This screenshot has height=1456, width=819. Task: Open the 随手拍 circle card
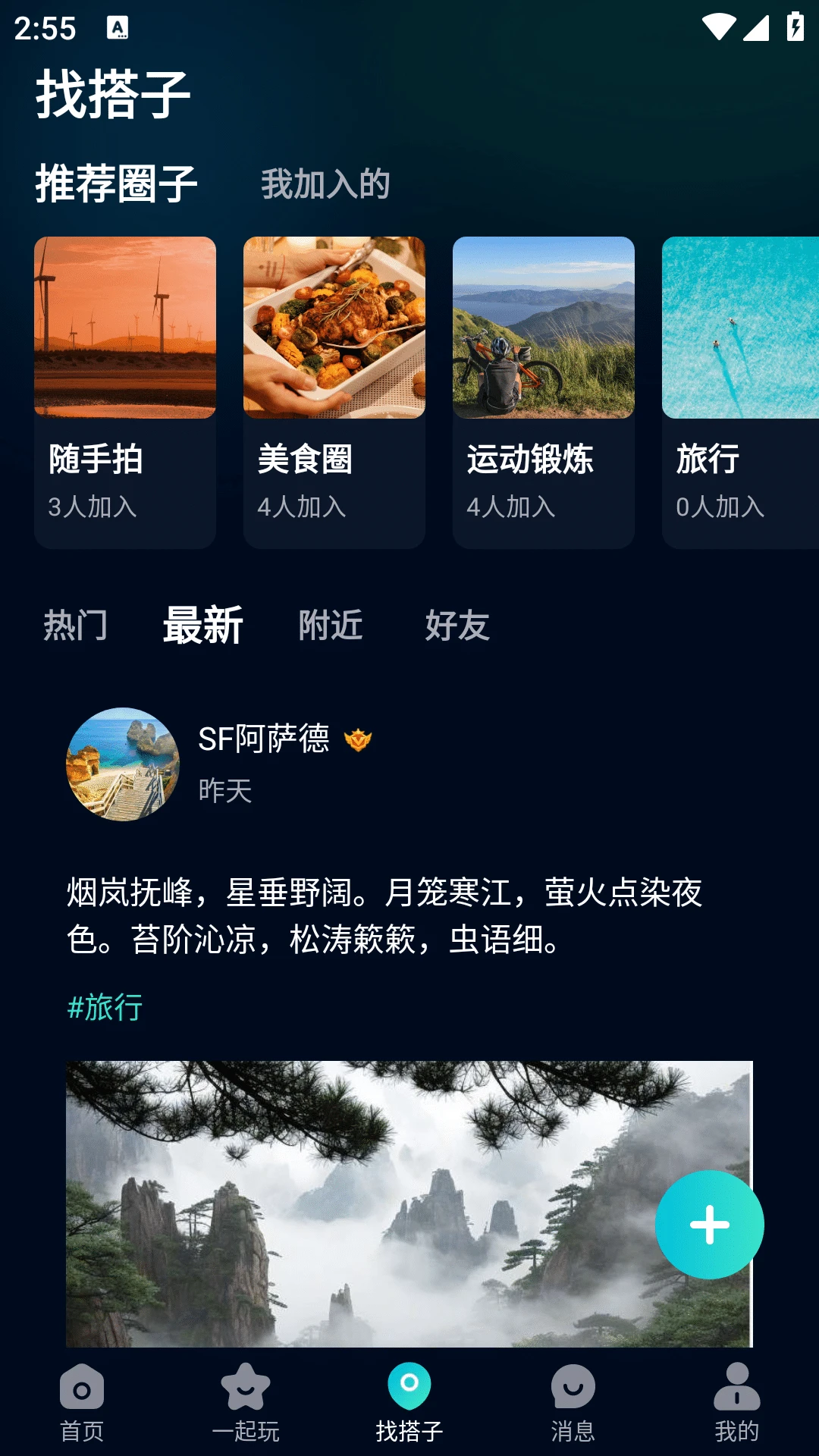point(125,391)
